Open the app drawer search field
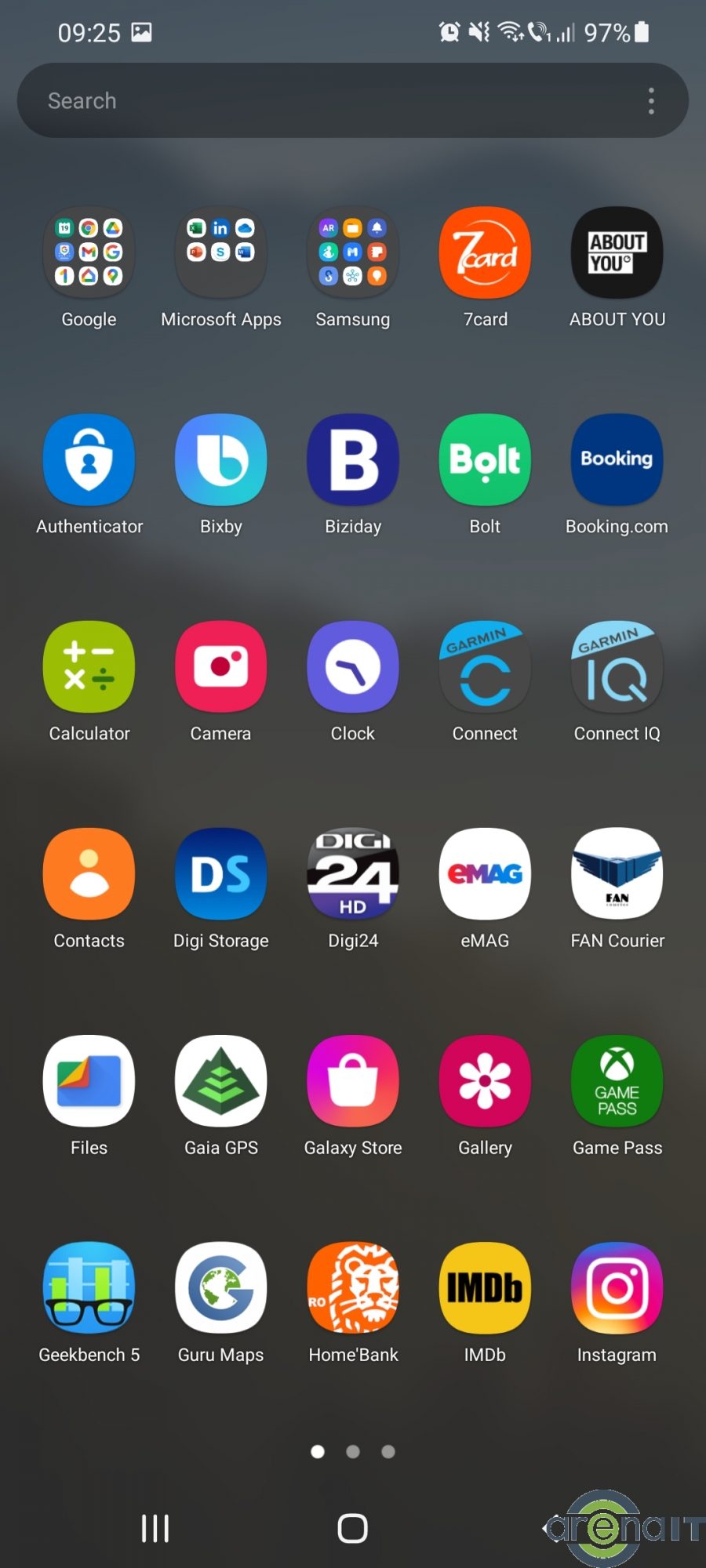The width and height of the screenshot is (706, 1568). (314, 100)
